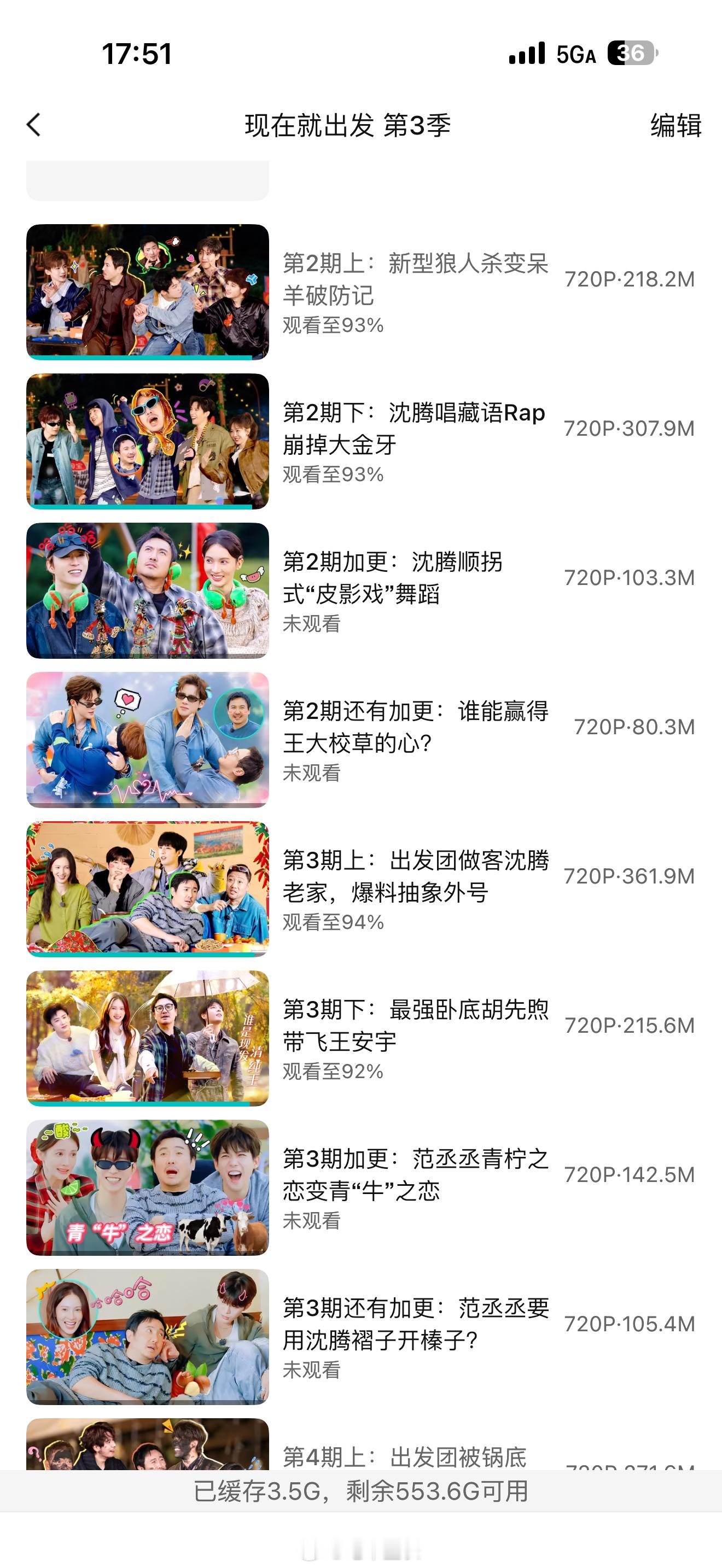The width and height of the screenshot is (722, 1568).
Task: Tap the back arrow to leave the download list
Action: coord(33,125)
